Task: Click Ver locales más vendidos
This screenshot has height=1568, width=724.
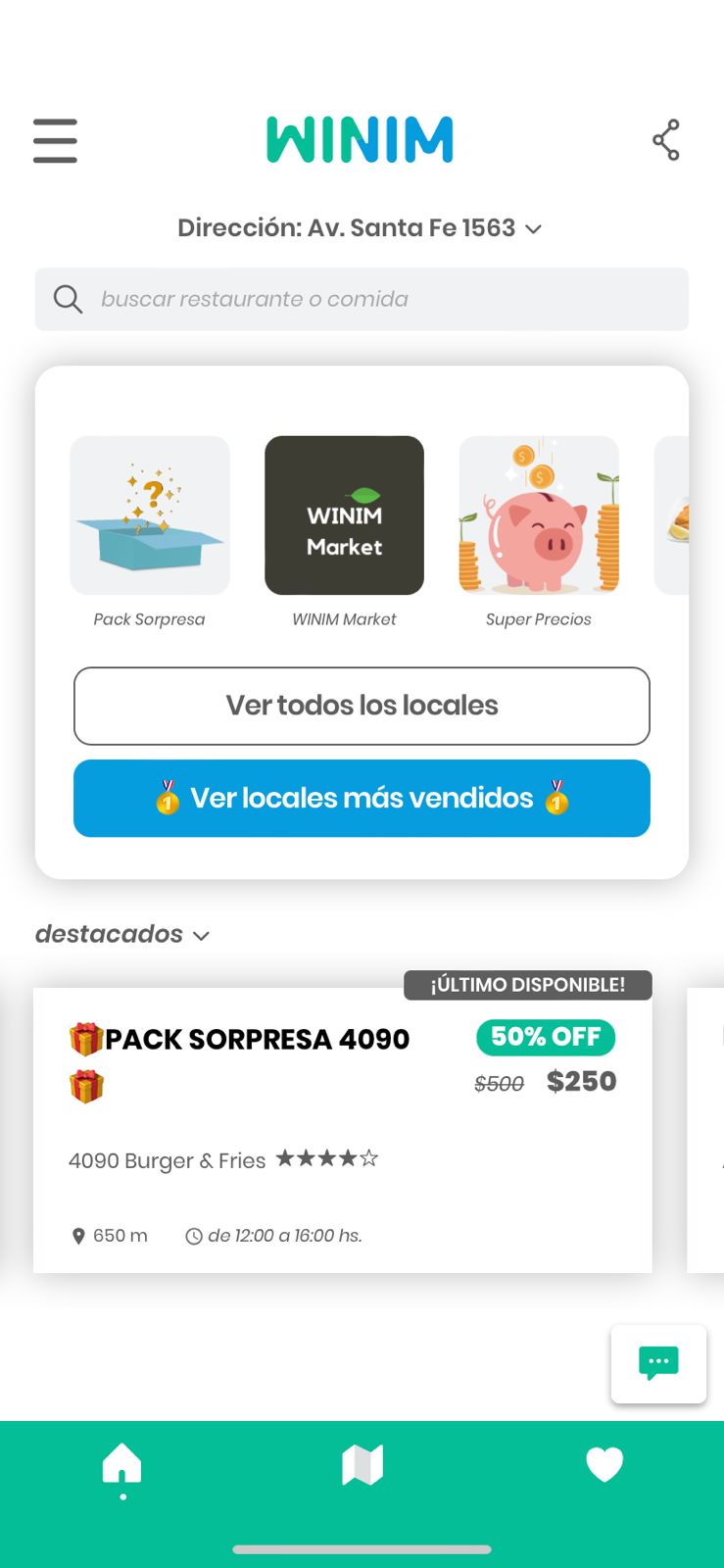Action: [362, 798]
